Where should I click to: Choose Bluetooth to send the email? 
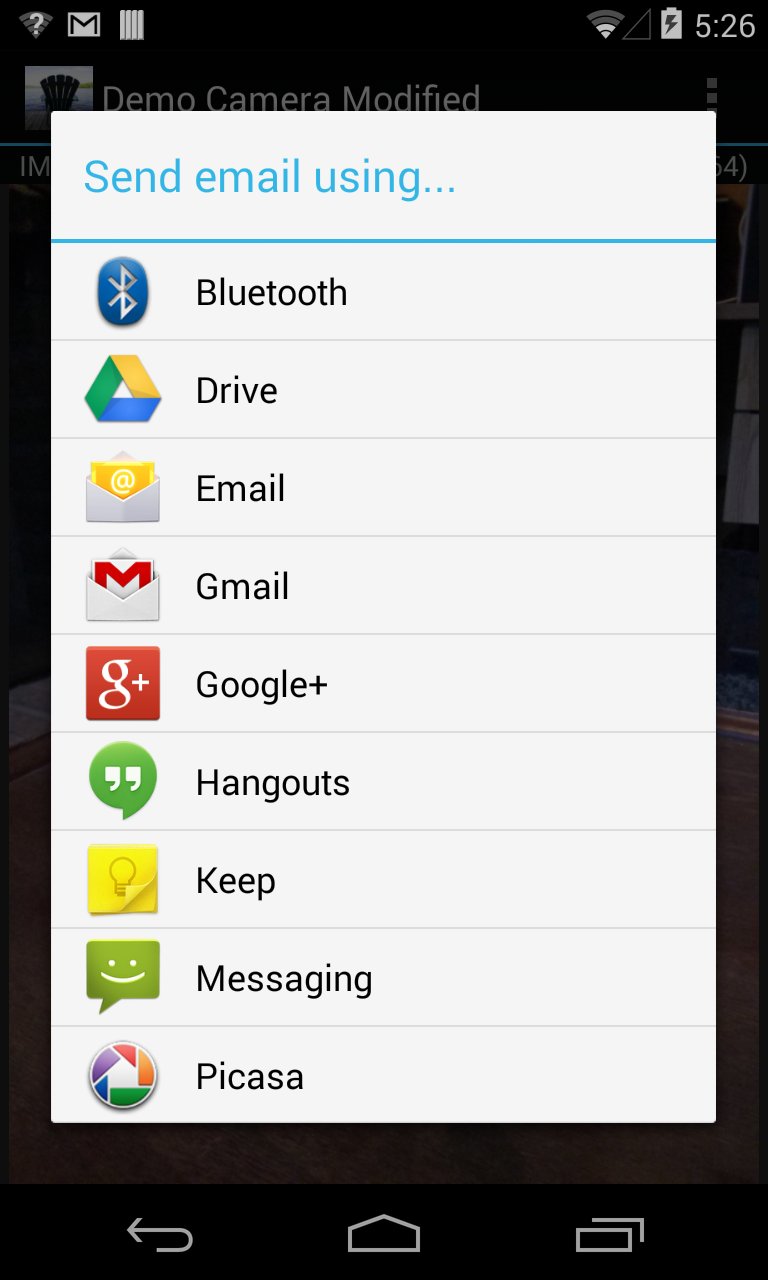pyautogui.click(x=383, y=292)
